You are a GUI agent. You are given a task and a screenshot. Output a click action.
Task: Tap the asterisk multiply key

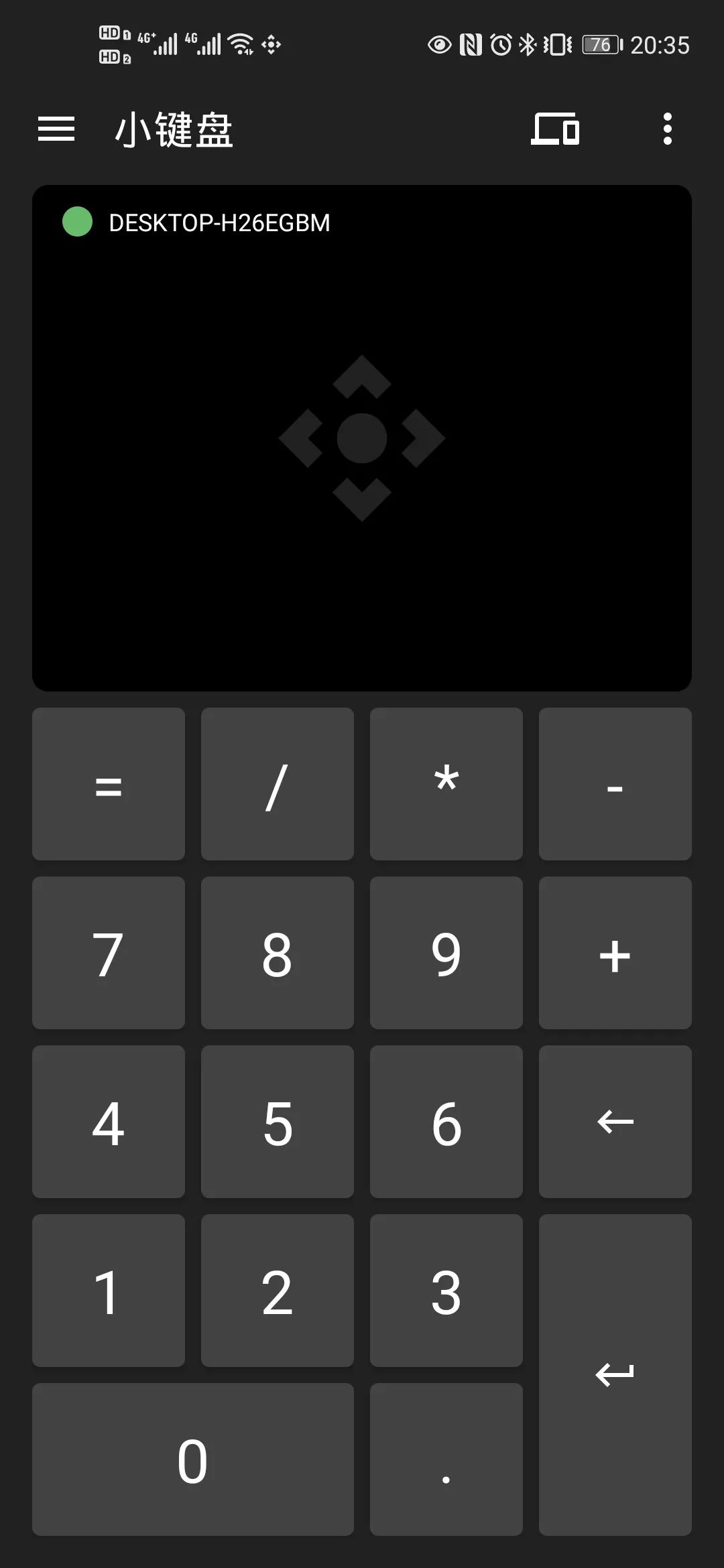pyautogui.click(x=446, y=784)
